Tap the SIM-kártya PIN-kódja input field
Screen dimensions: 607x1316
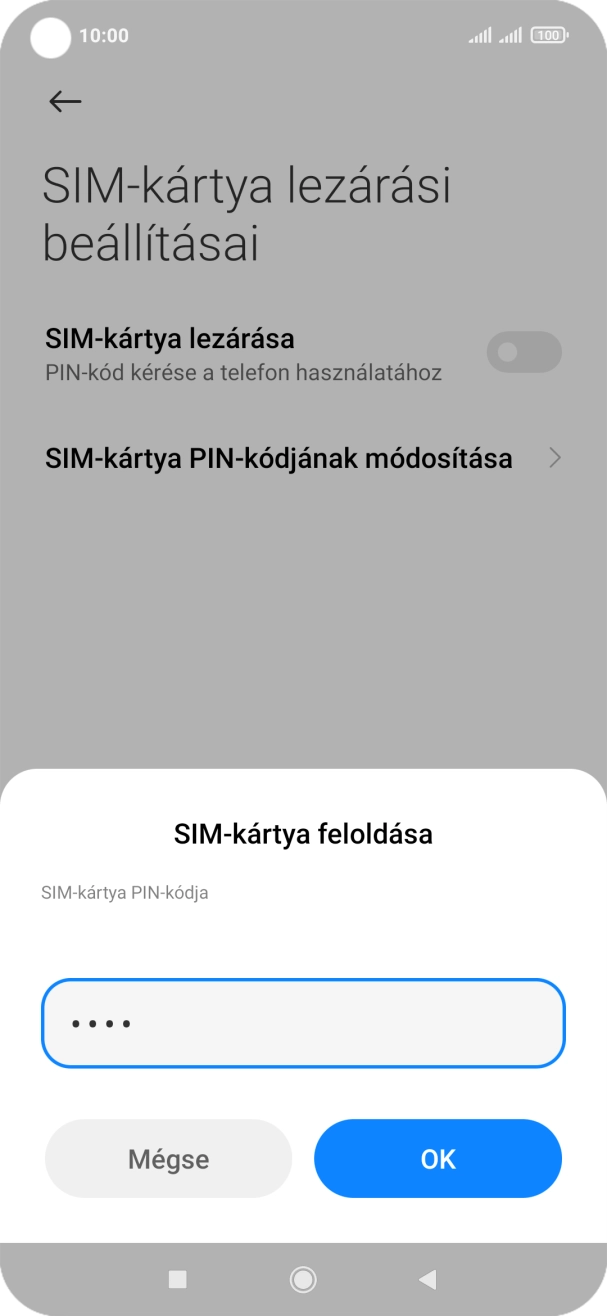click(303, 1023)
